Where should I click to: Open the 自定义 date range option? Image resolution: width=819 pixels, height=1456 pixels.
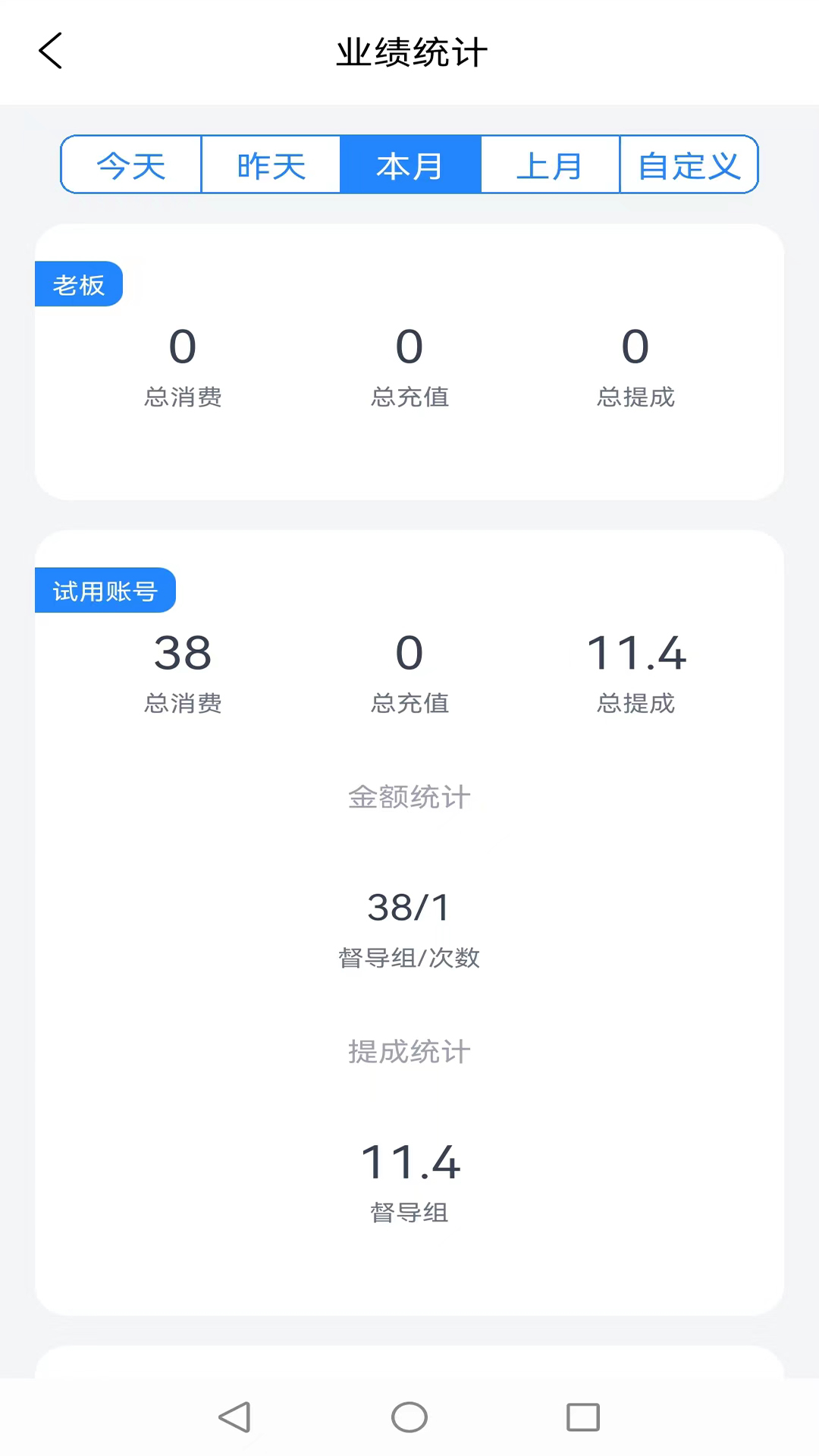point(688,165)
